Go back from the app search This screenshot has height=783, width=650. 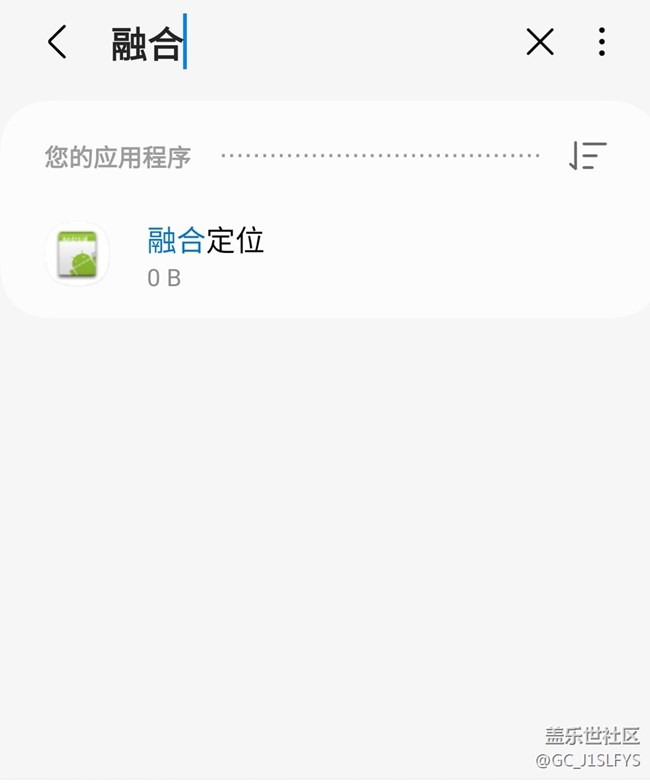coord(57,42)
